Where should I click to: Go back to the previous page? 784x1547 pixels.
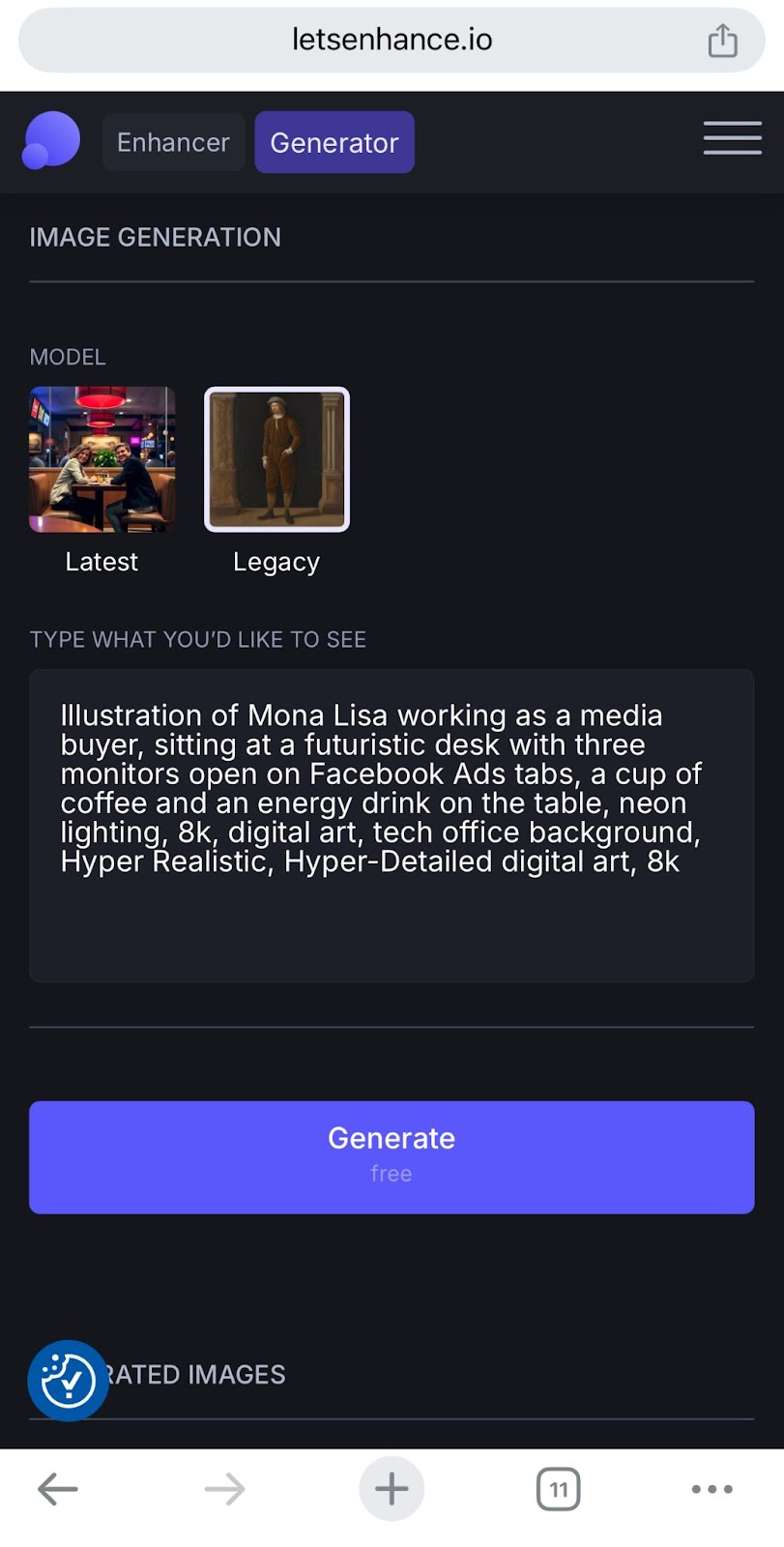tap(58, 1489)
